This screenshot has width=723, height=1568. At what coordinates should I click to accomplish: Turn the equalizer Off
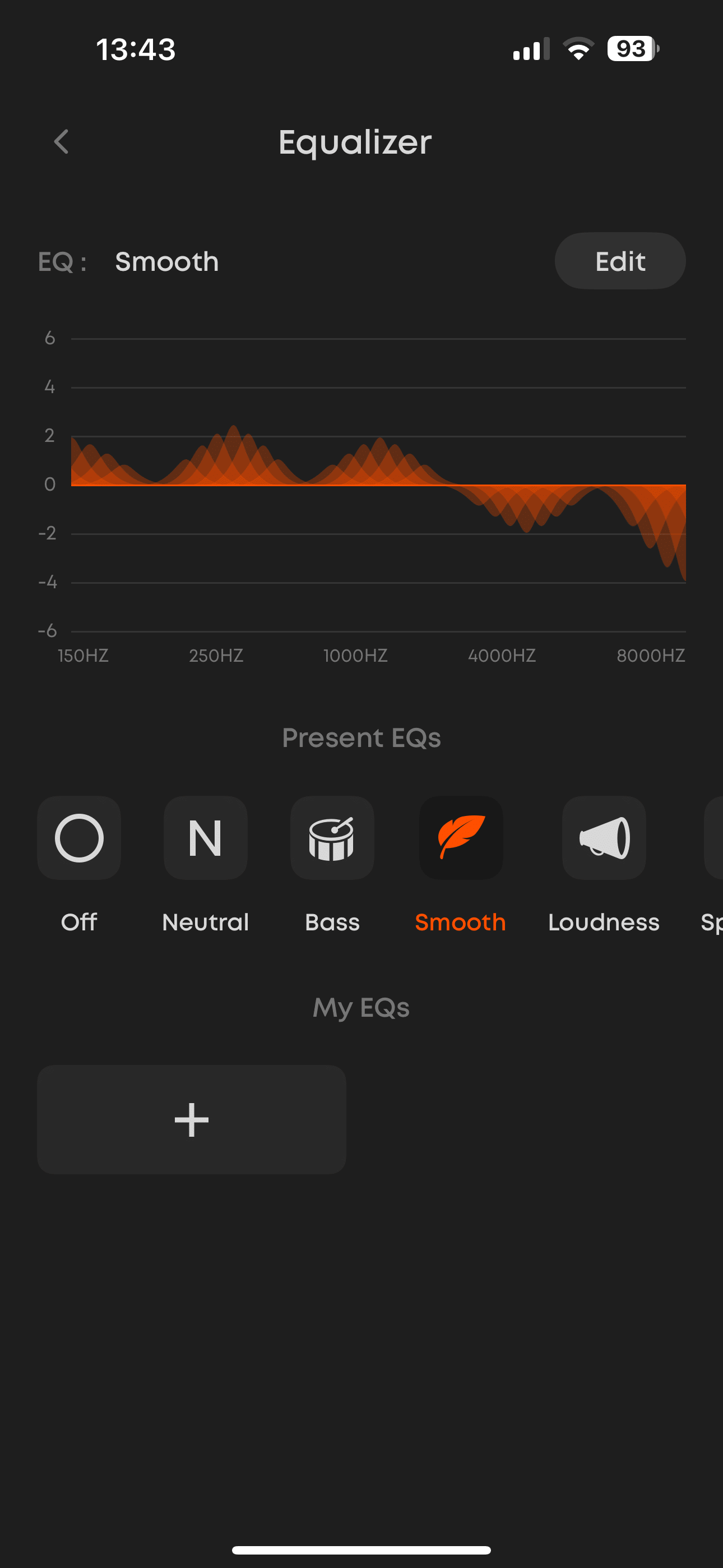tap(79, 838)
